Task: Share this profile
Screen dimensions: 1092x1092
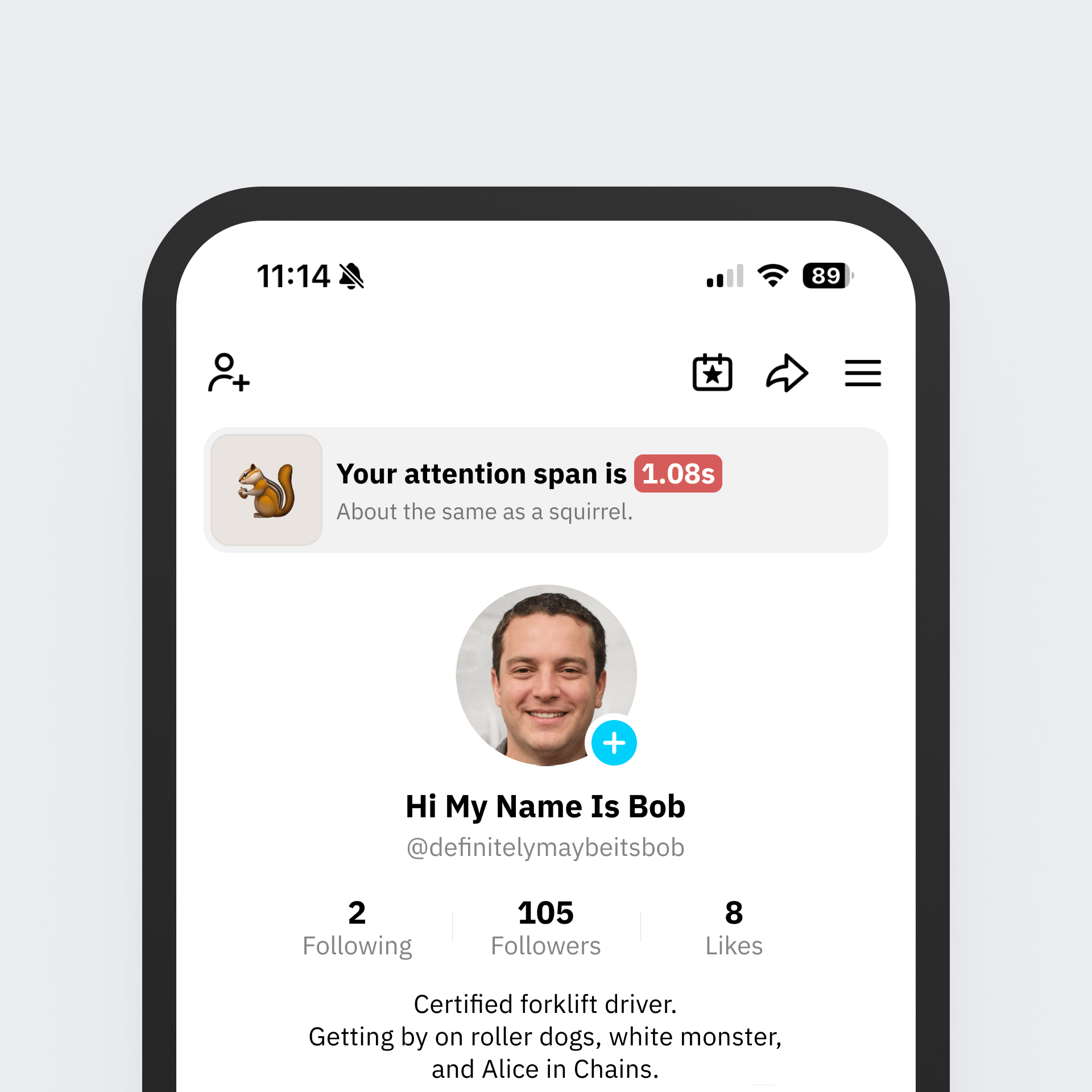Action: (787, 373)
